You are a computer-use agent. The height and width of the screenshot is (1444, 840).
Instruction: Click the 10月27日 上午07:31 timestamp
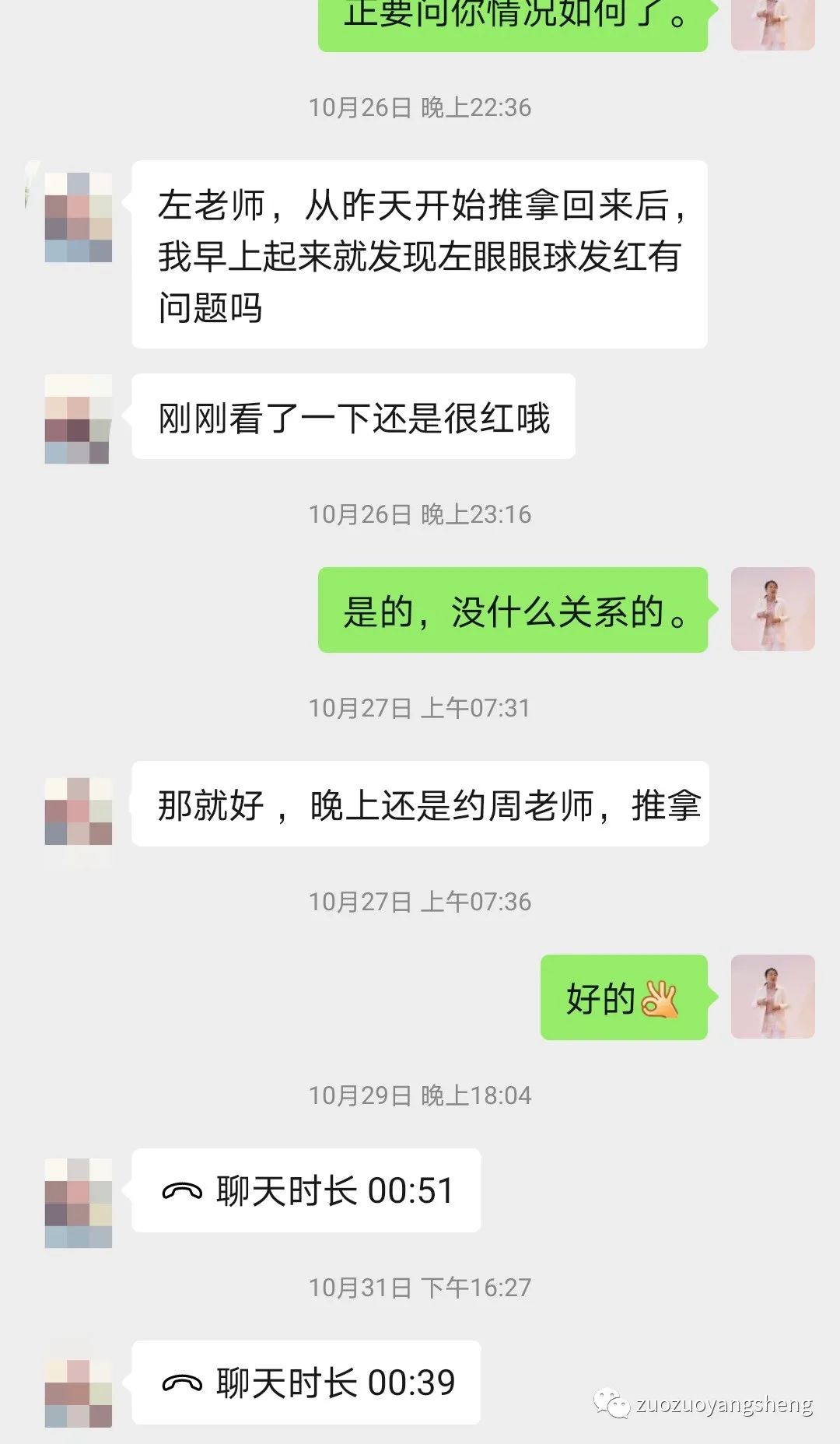420,707
